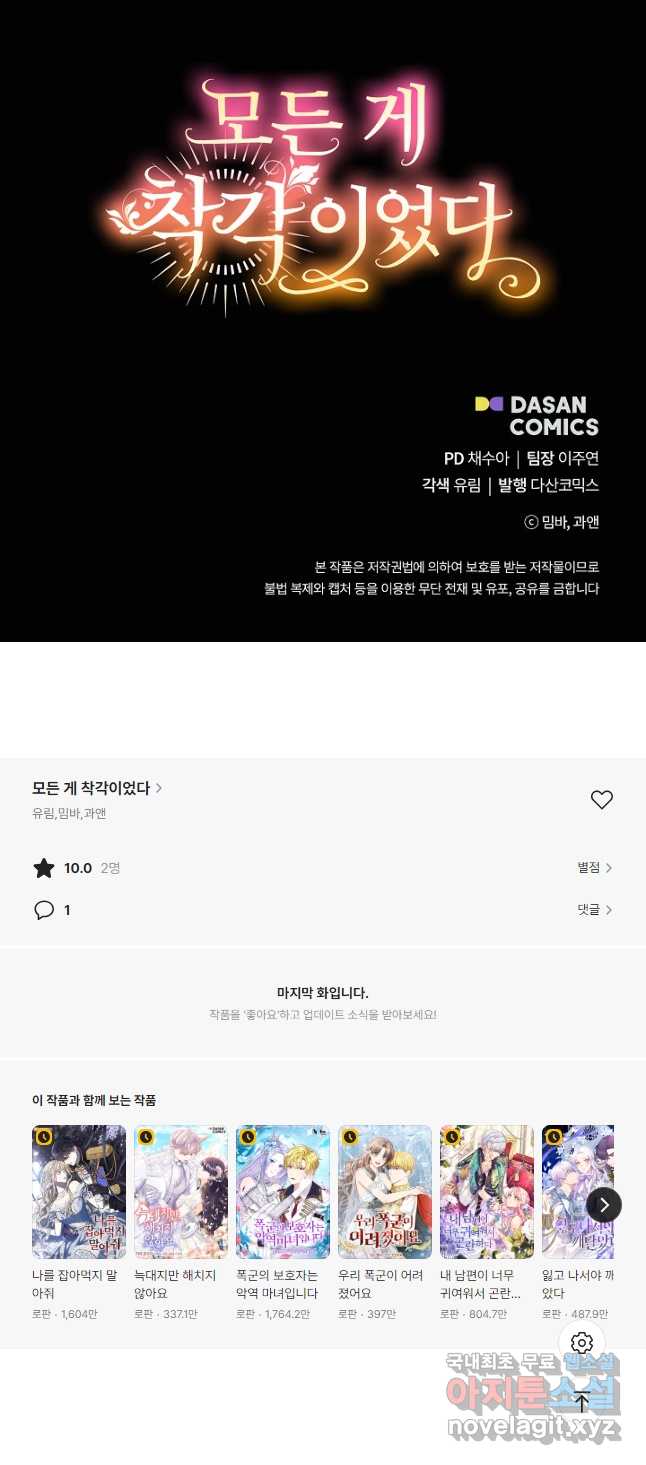This screenshot has height=1465, width=646.
Task: Like this series with the heart icon
Action: 601,799
